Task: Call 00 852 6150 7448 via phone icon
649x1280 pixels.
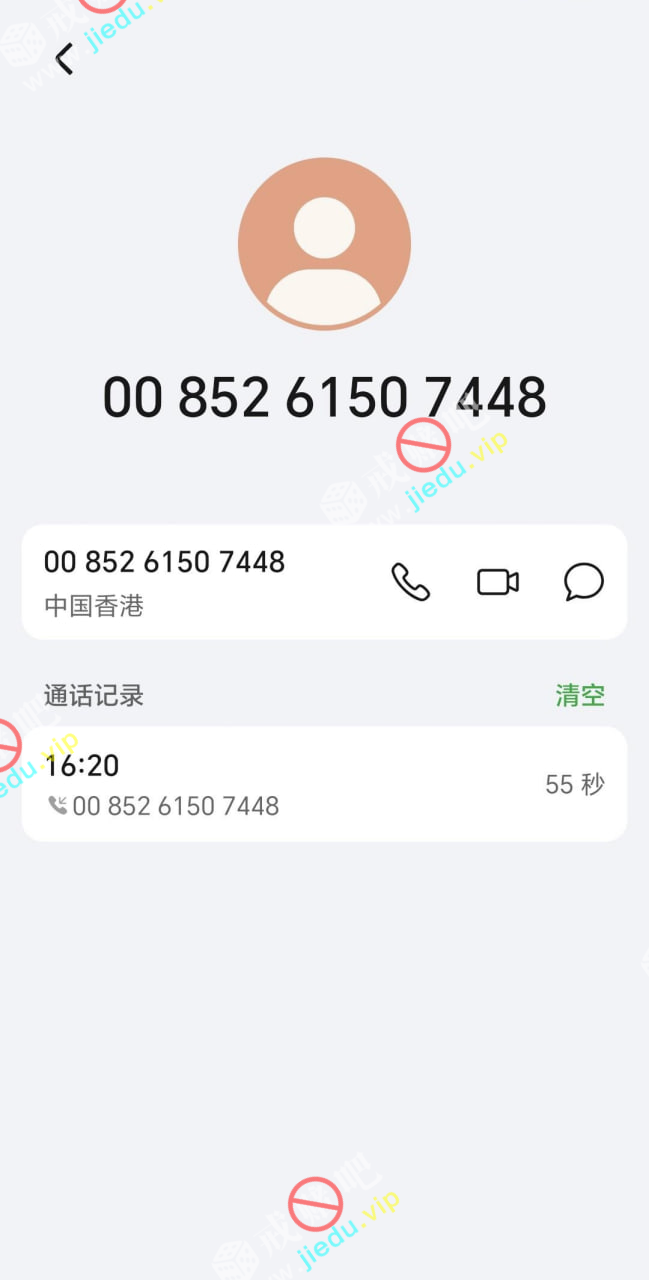Action: tap(410, 582)
